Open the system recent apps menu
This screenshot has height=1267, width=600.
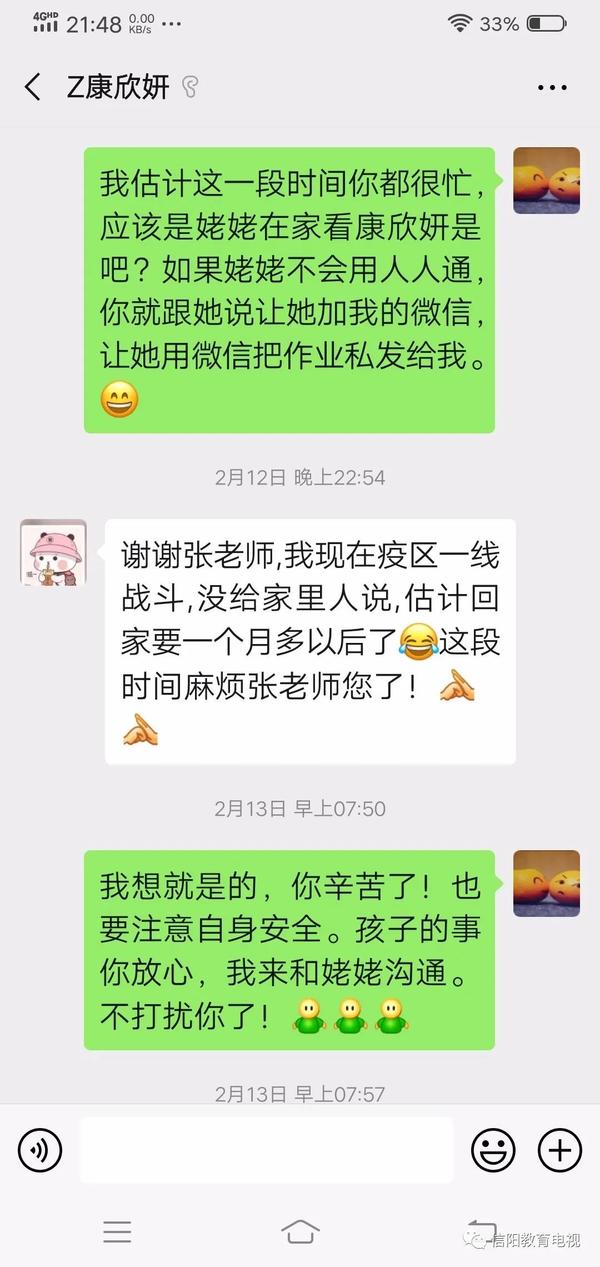tap(117, 1232)
